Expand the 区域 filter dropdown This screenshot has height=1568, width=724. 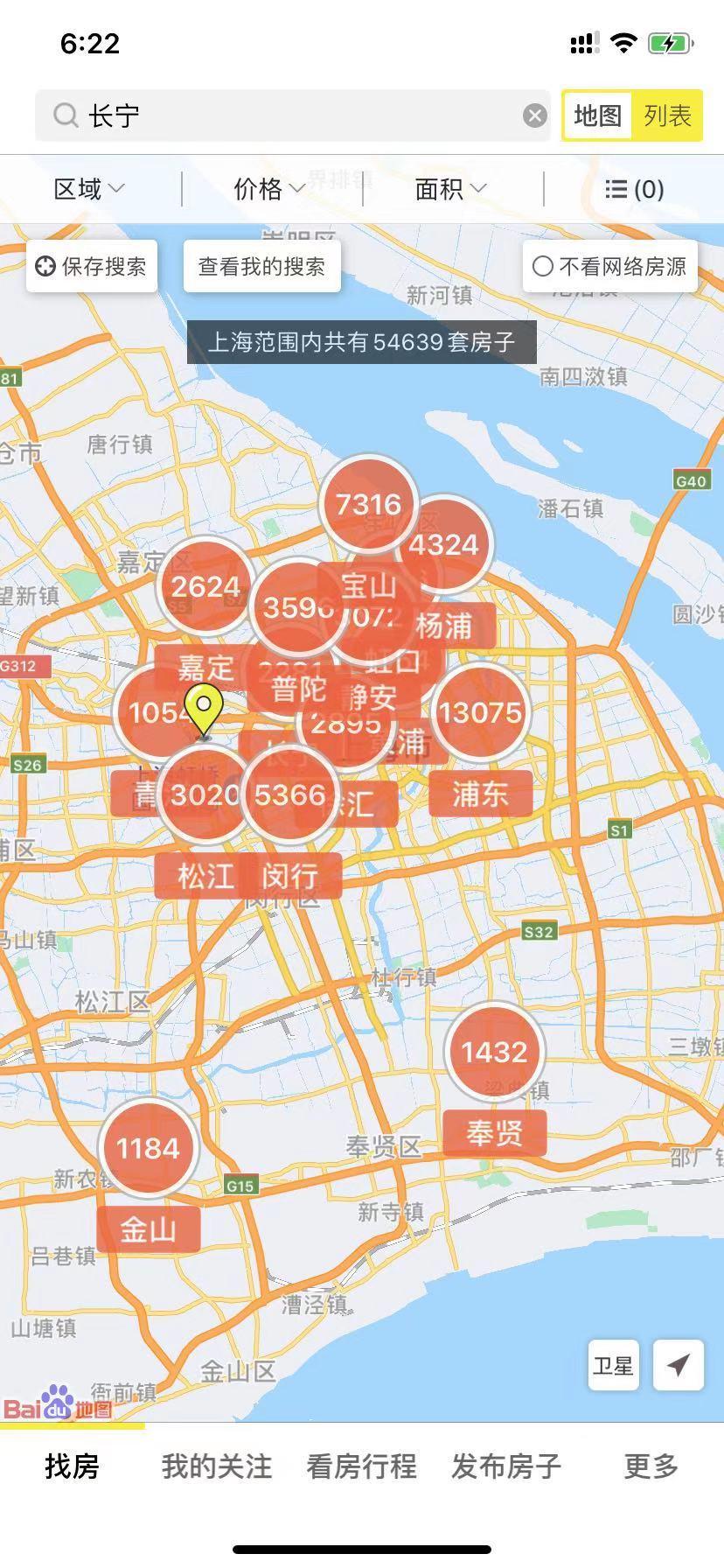click(88, 189)
